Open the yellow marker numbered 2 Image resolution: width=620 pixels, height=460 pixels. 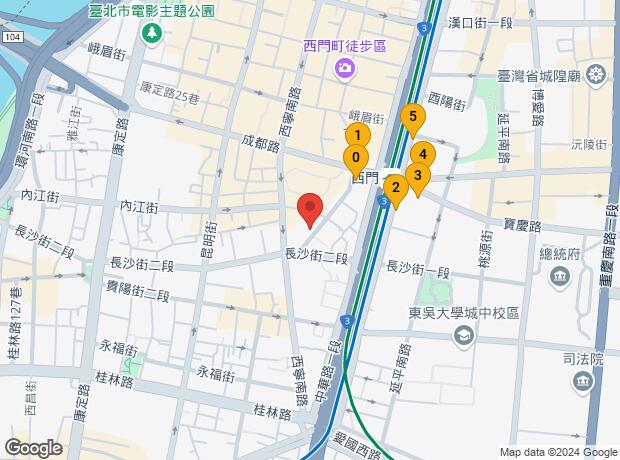click(396, 187)
